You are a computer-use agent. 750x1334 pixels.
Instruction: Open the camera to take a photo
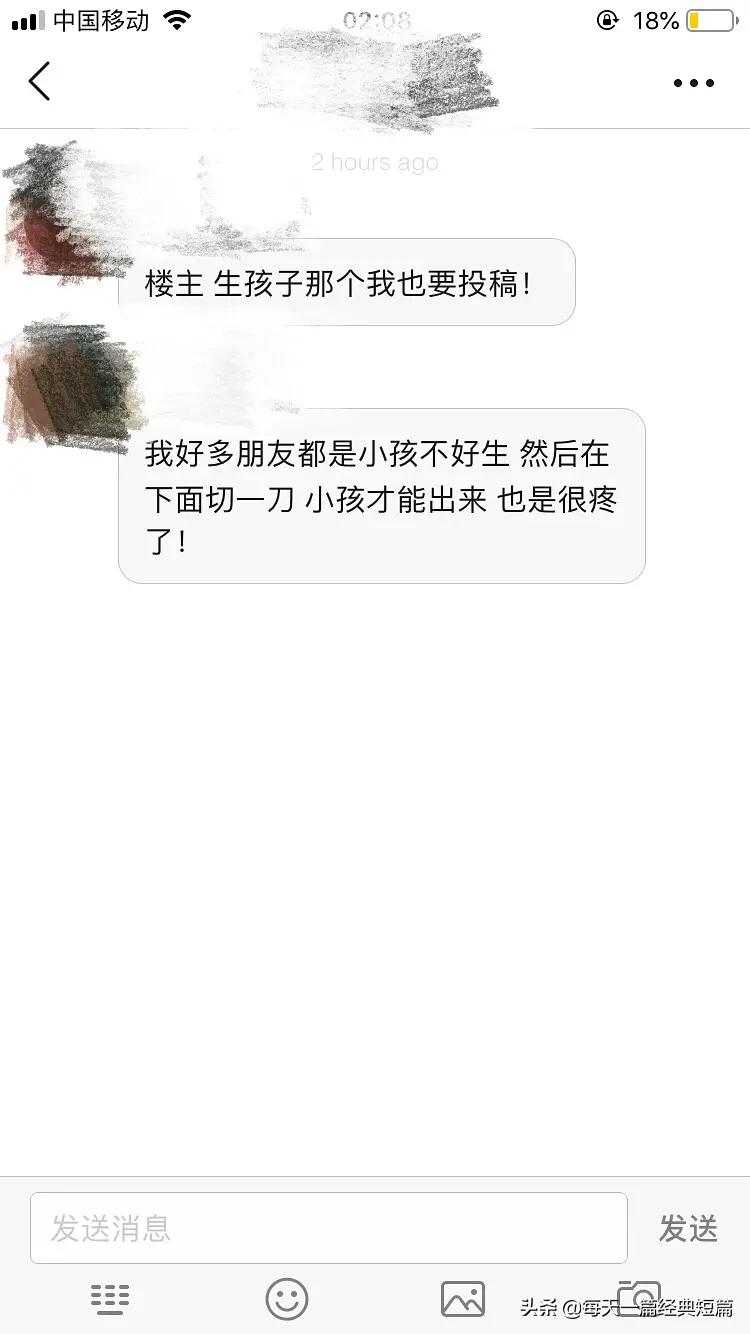point(638,1298)
